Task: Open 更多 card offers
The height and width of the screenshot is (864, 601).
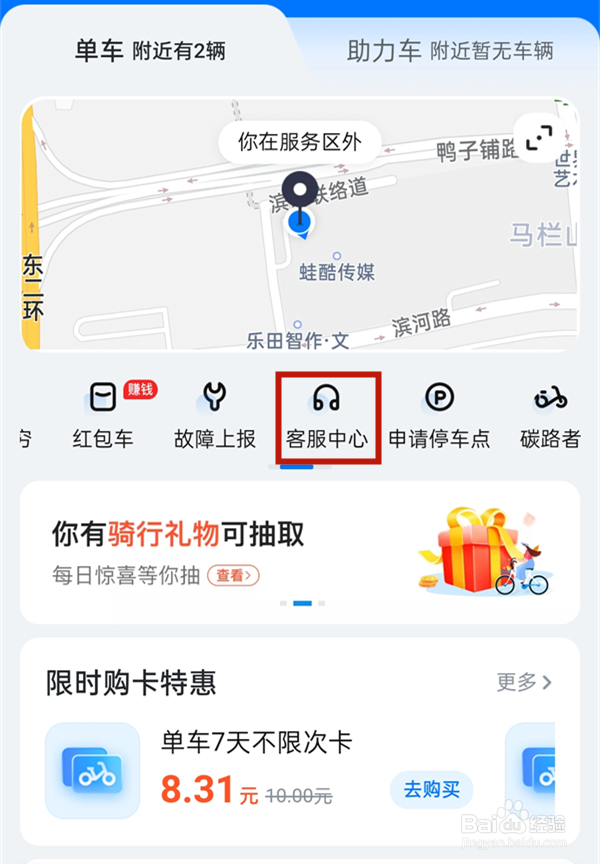Action: point(523,682)
